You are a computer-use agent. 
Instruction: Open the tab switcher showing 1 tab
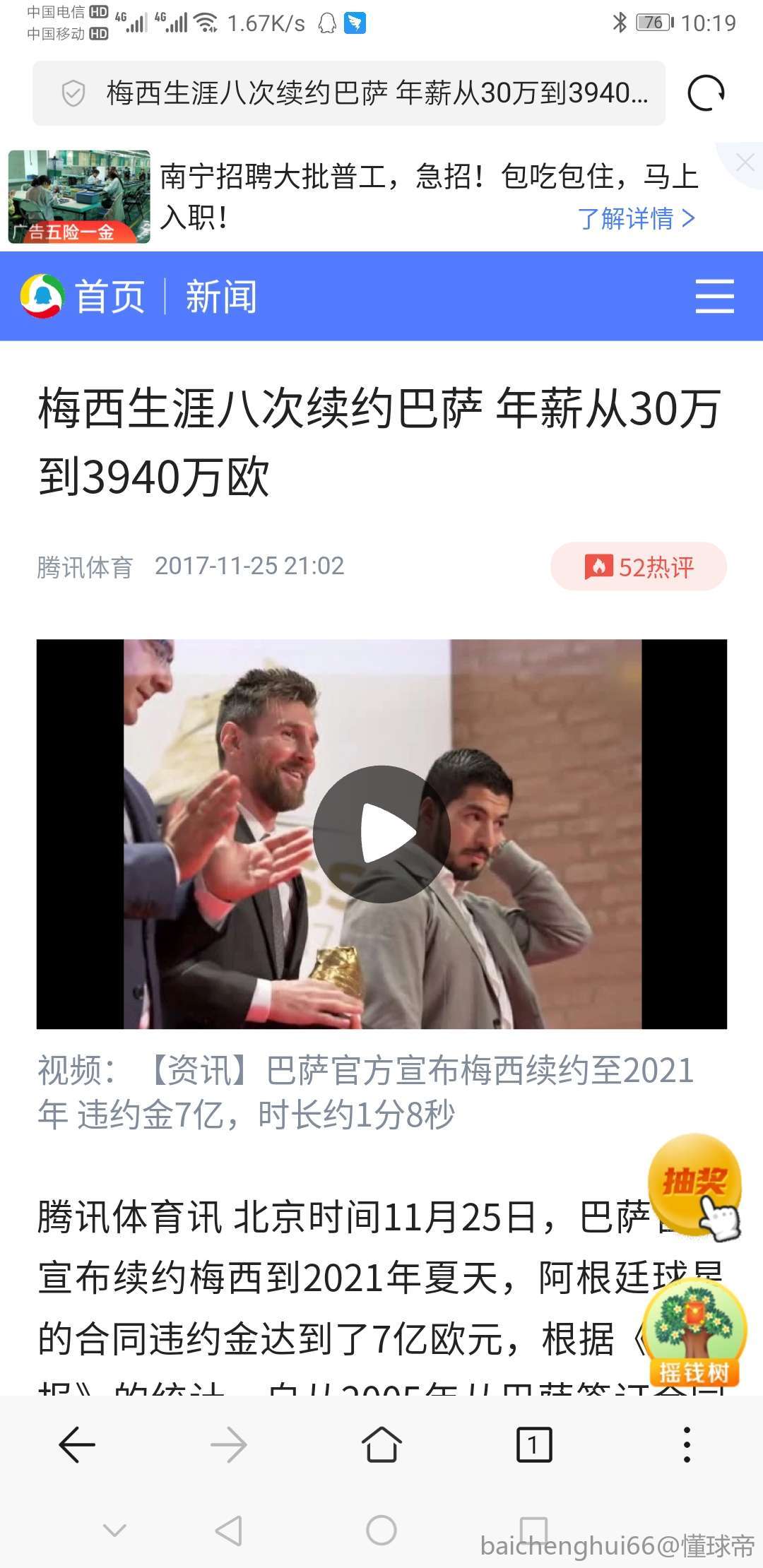[x=534, y=1445]
